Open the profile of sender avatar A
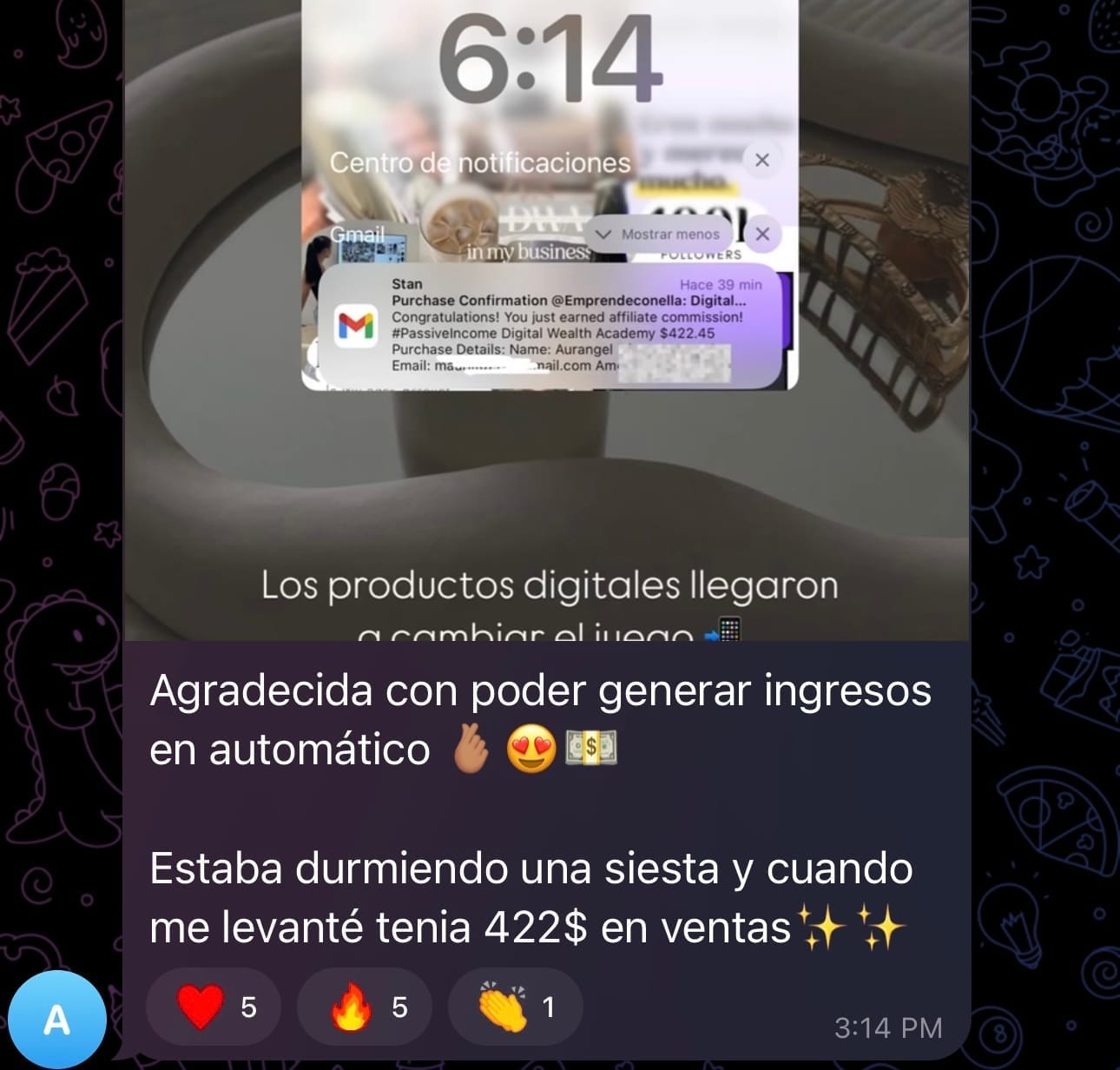The image size is (1120, 1070). click(57, 1020)
